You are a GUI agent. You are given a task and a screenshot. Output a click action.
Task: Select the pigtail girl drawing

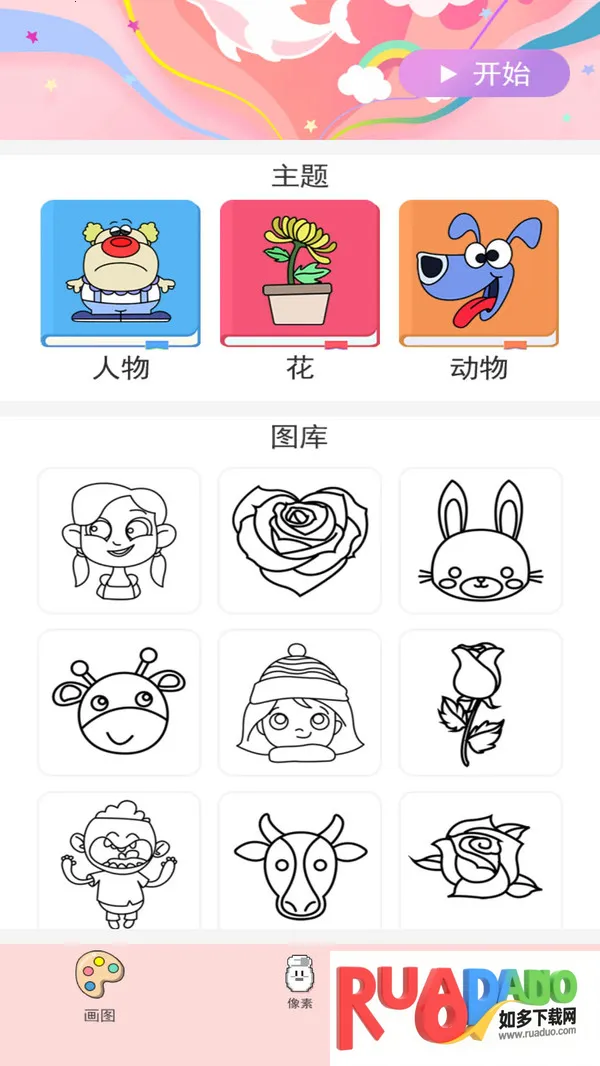(119, 540)
